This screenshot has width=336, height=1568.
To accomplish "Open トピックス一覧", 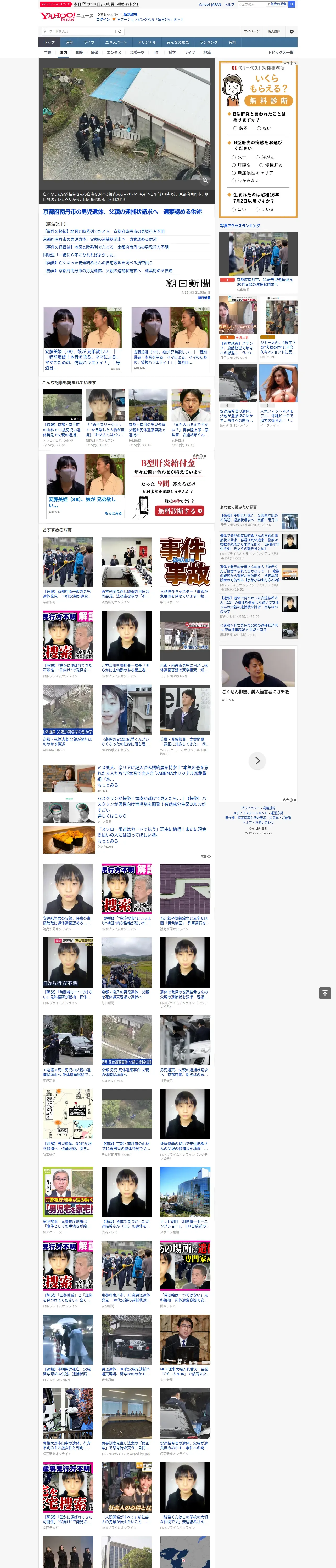I will tap(281, 52).
